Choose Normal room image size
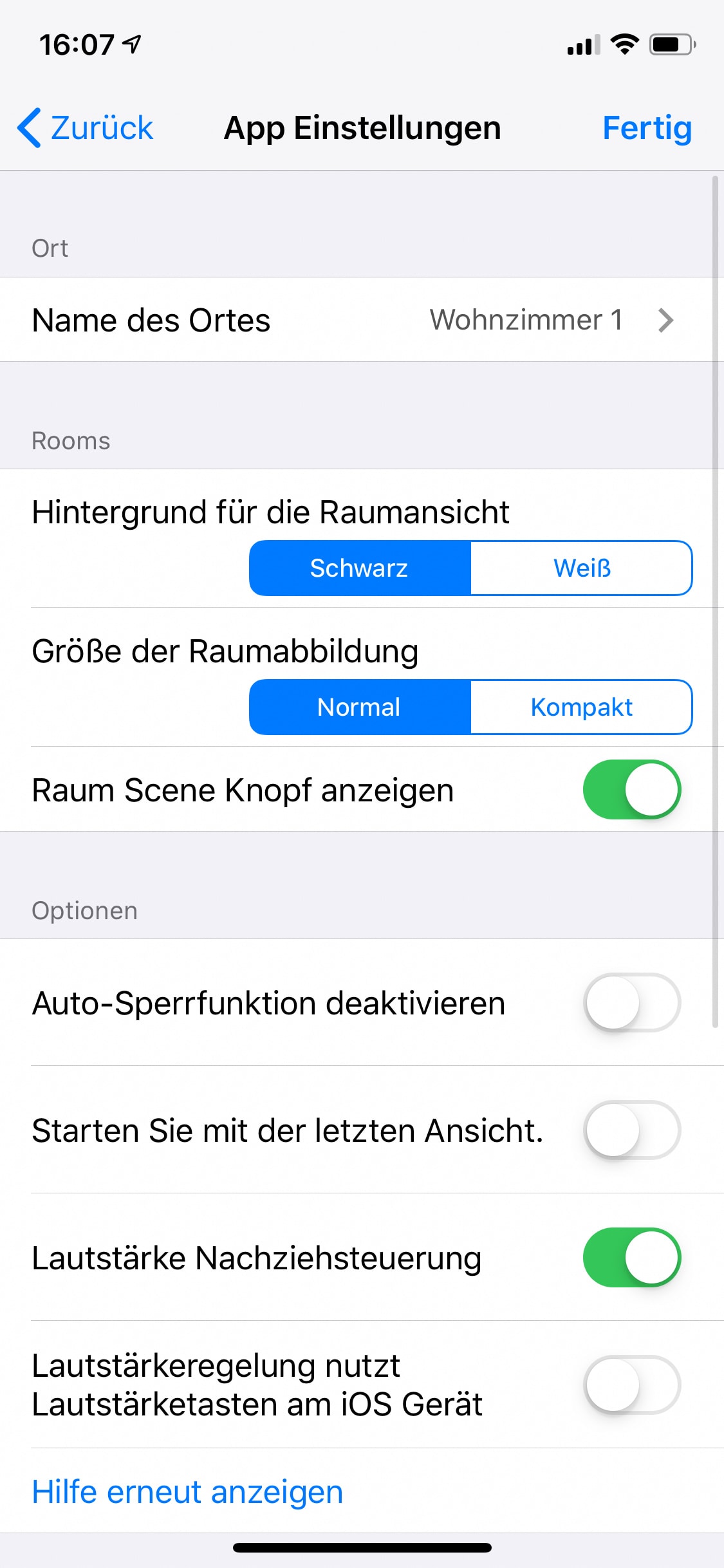Screen dimensions: 724x1568 tap(360, 707)
